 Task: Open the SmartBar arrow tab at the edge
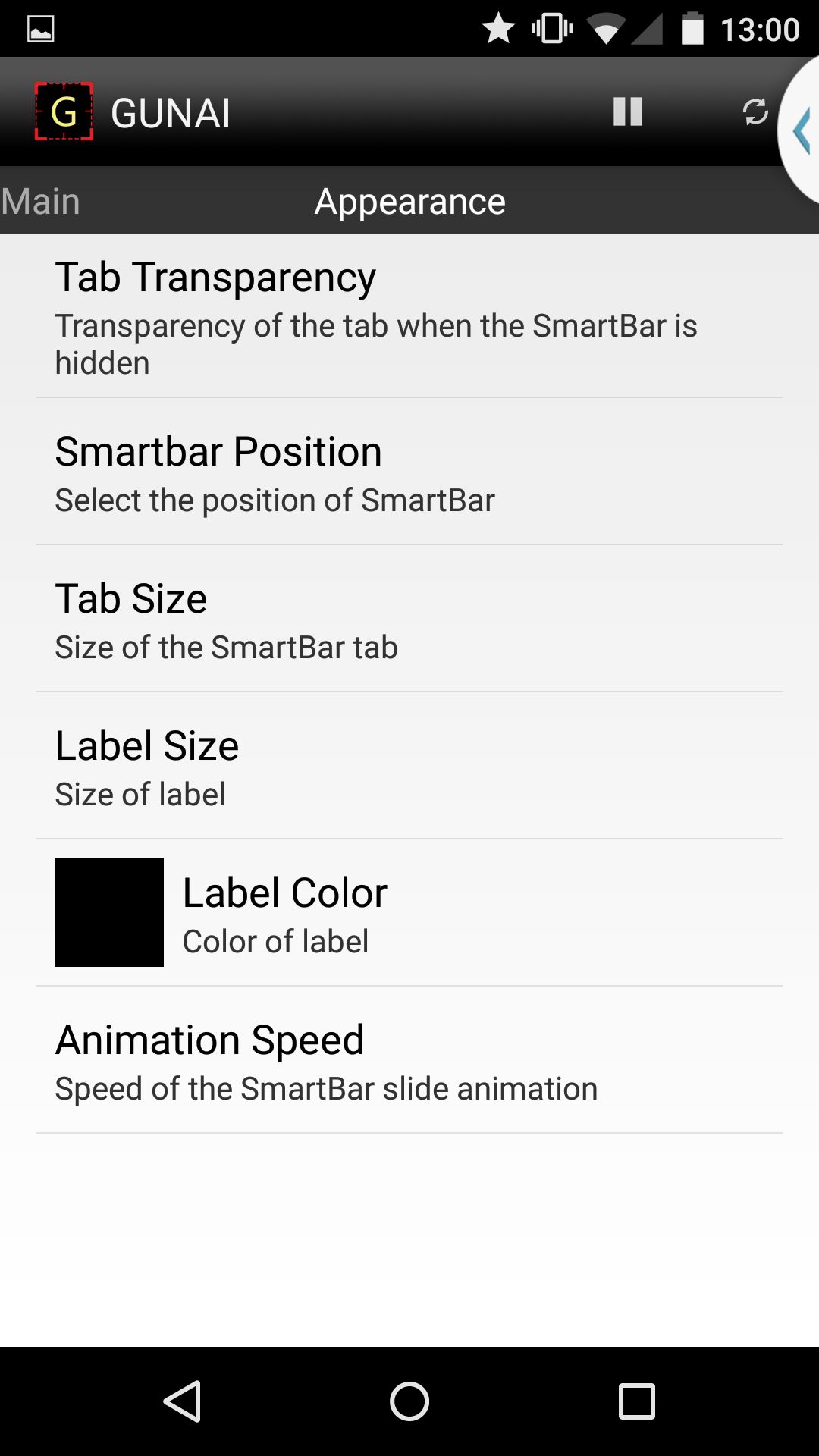click(x=801, y=130)
